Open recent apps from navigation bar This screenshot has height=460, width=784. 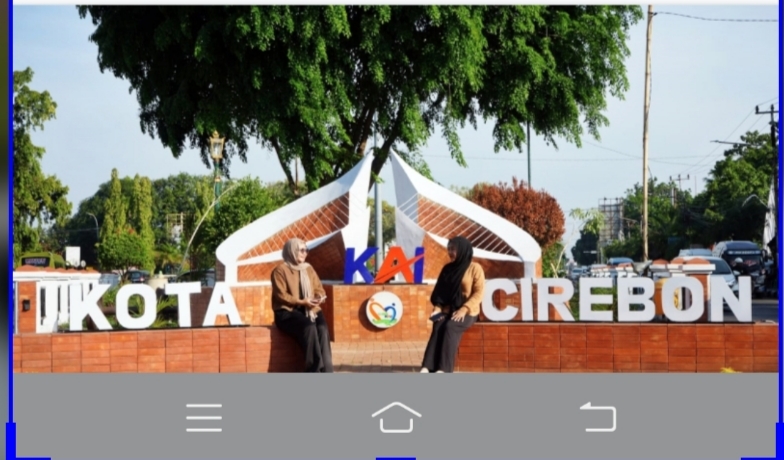204,417
